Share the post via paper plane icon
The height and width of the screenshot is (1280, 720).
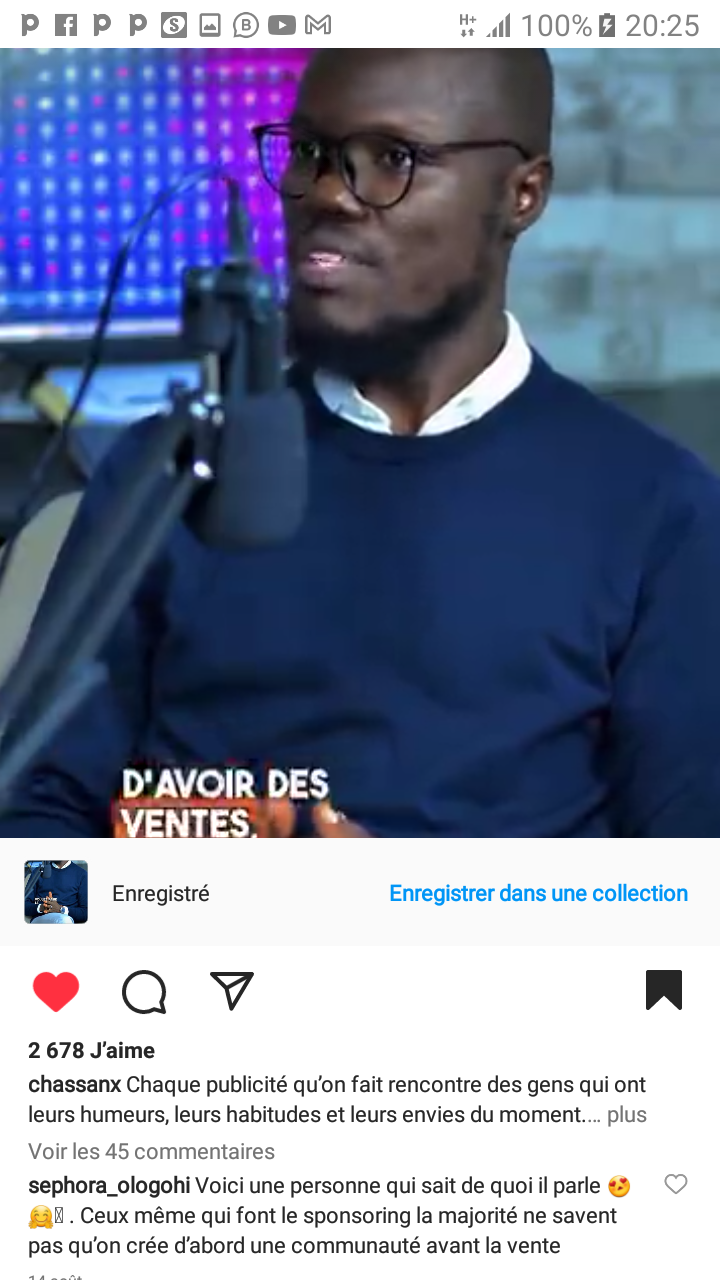click(232, 990)
